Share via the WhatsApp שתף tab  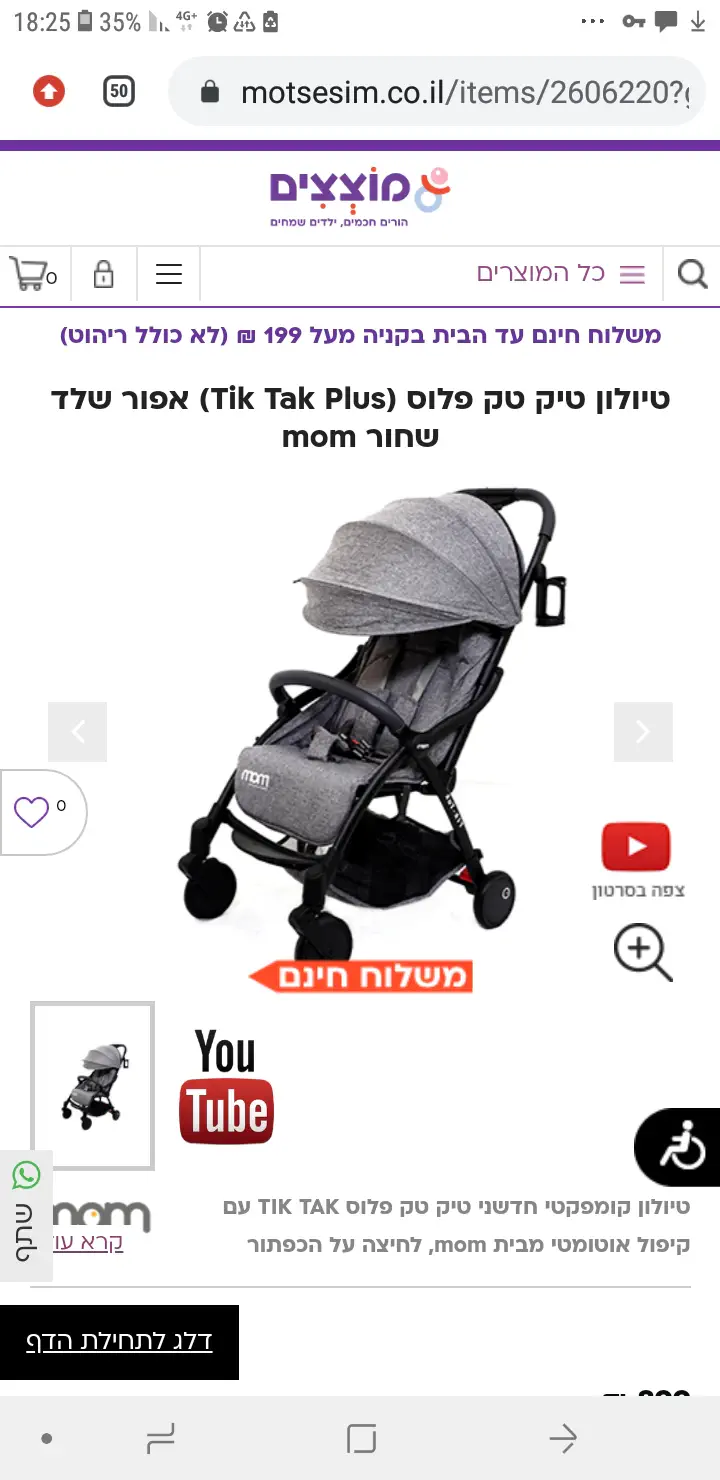(x=25, y=1215)
